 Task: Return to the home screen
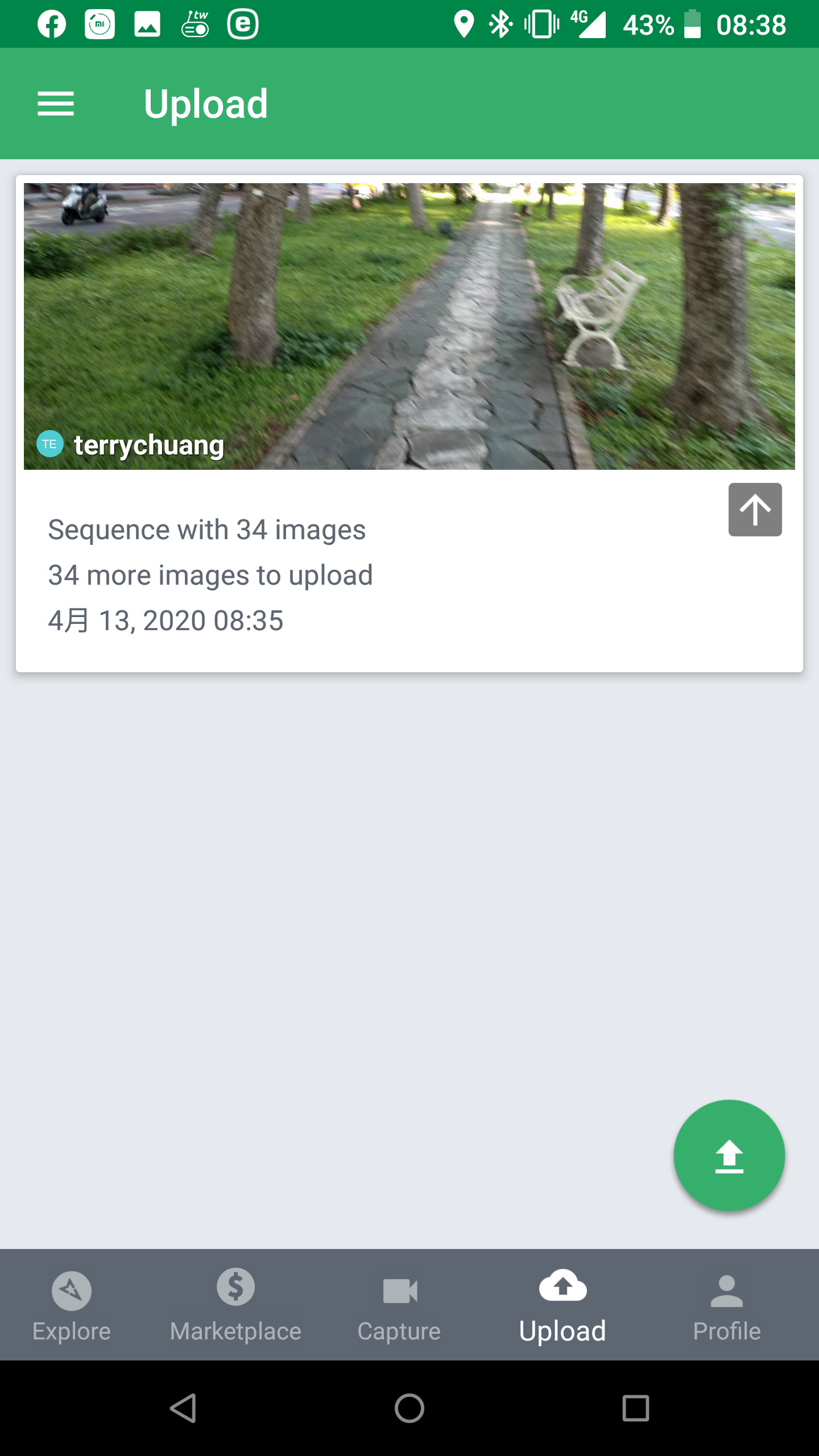tap(409, 1408)
